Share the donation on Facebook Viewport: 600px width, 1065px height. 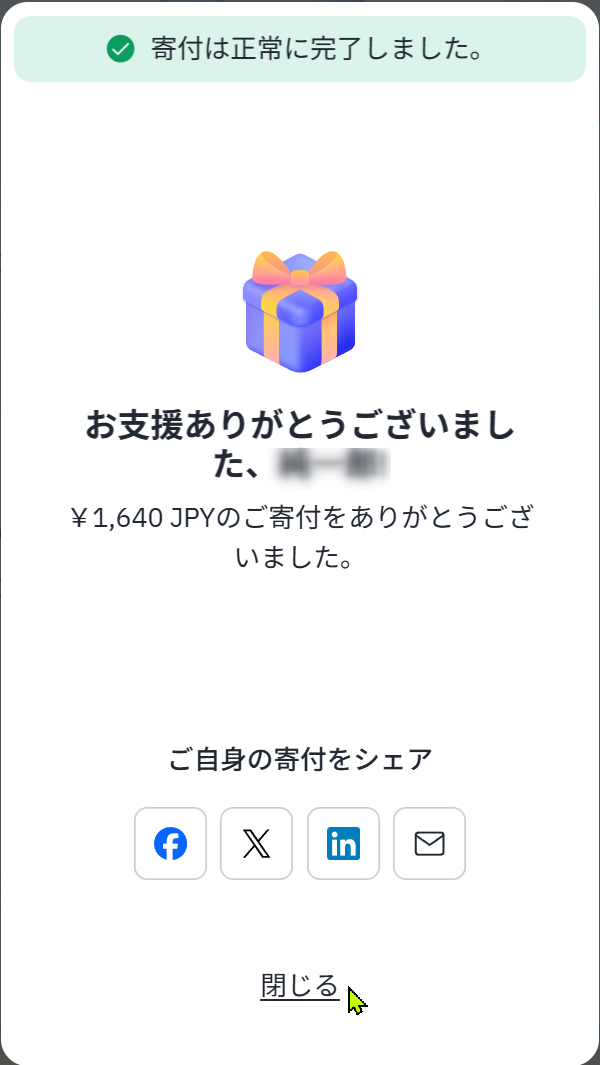pos(170,844)
